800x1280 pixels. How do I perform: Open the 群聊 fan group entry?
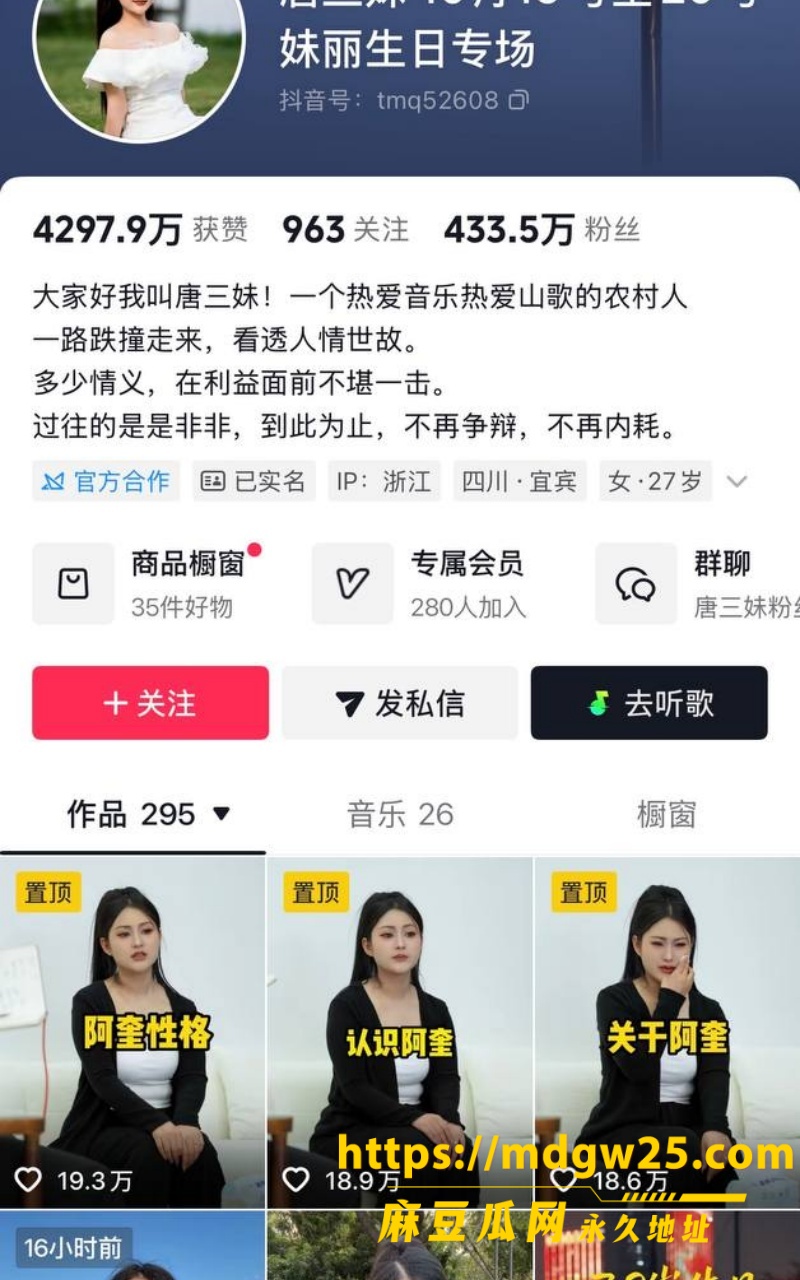697,584
